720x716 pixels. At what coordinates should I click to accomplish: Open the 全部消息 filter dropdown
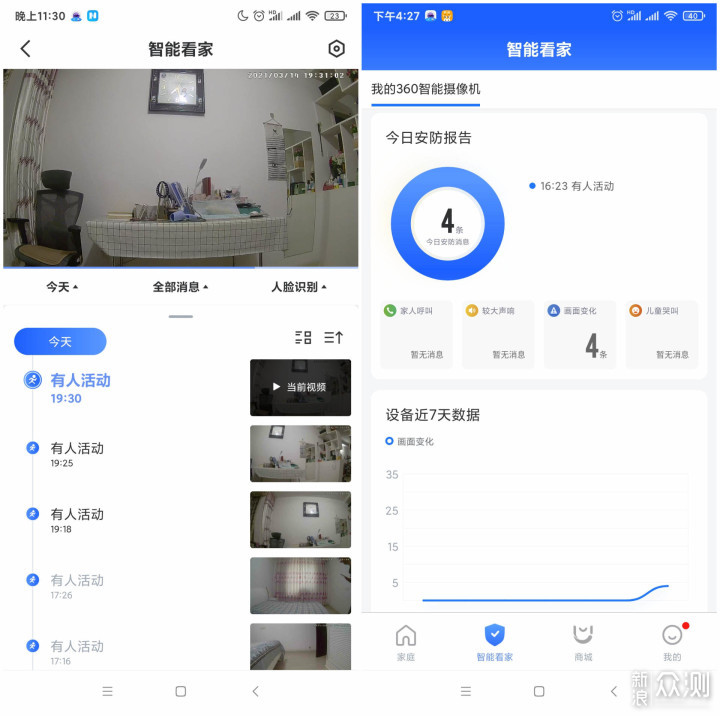181,287
